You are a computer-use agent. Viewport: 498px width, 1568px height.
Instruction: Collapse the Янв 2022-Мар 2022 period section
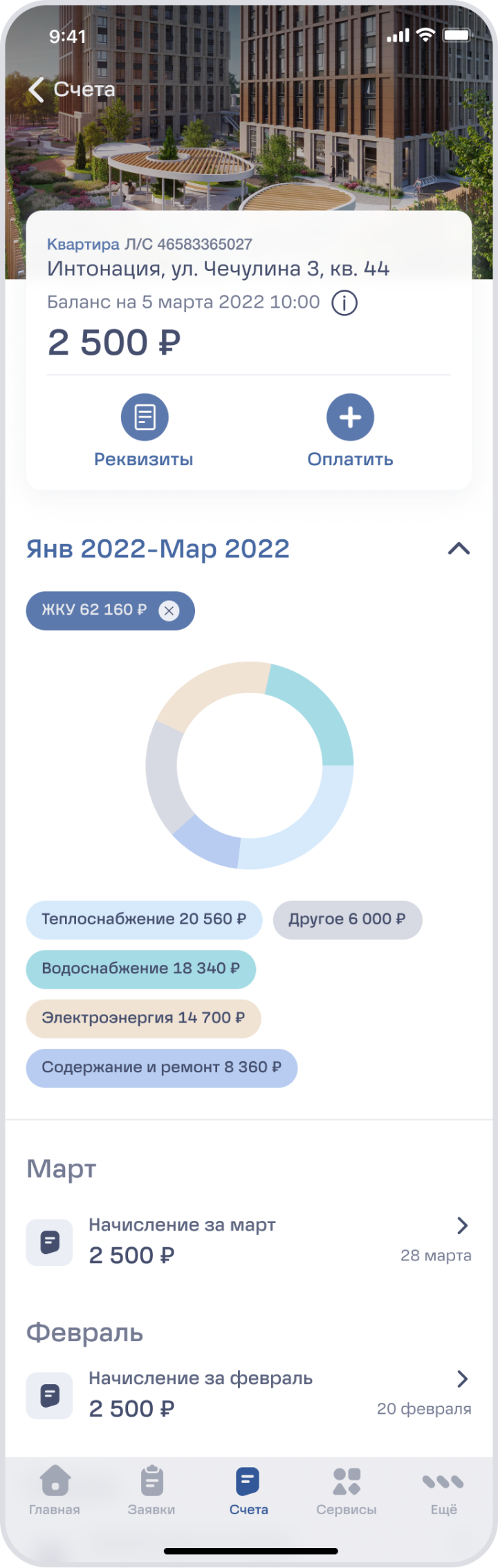(459, 549)
